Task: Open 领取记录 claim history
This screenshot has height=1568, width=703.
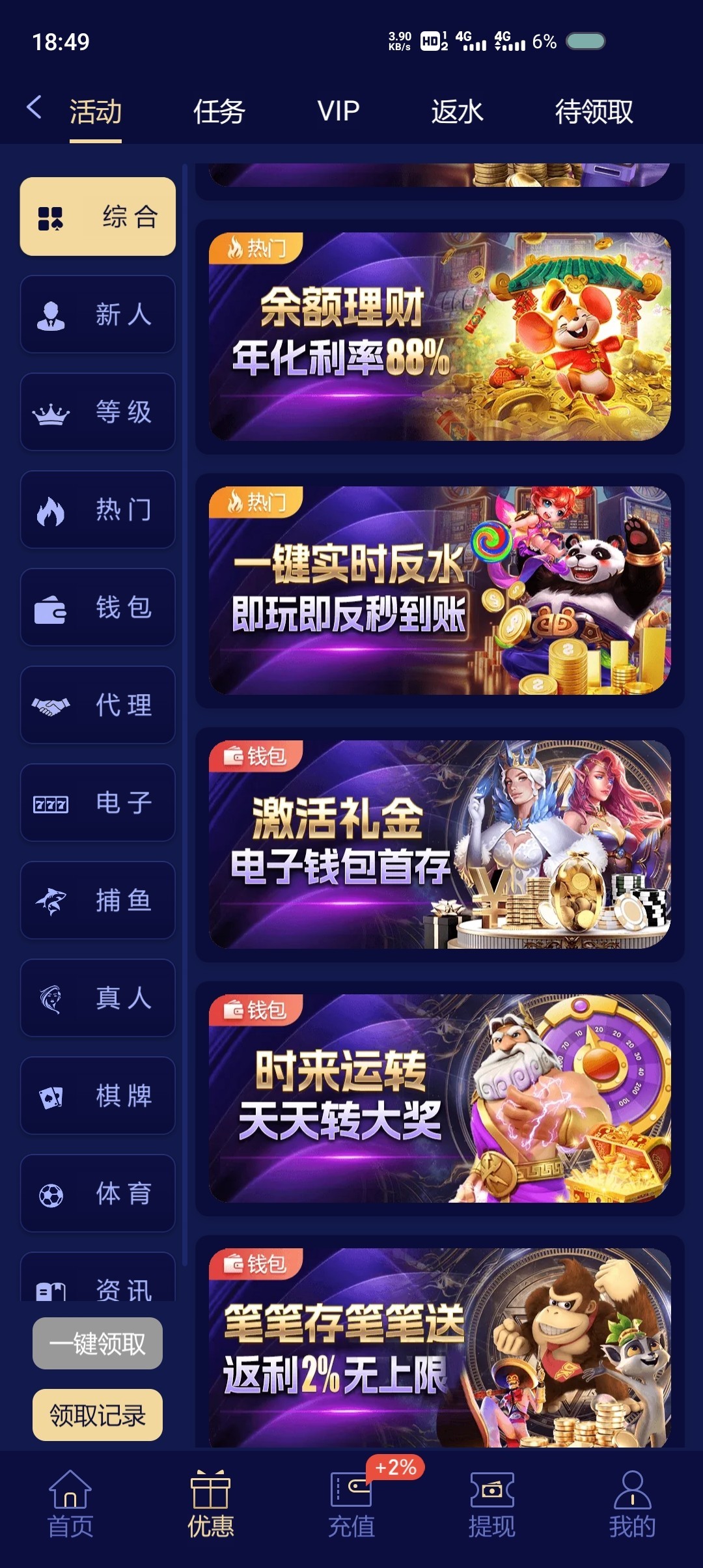Action: pos(98,1415)
